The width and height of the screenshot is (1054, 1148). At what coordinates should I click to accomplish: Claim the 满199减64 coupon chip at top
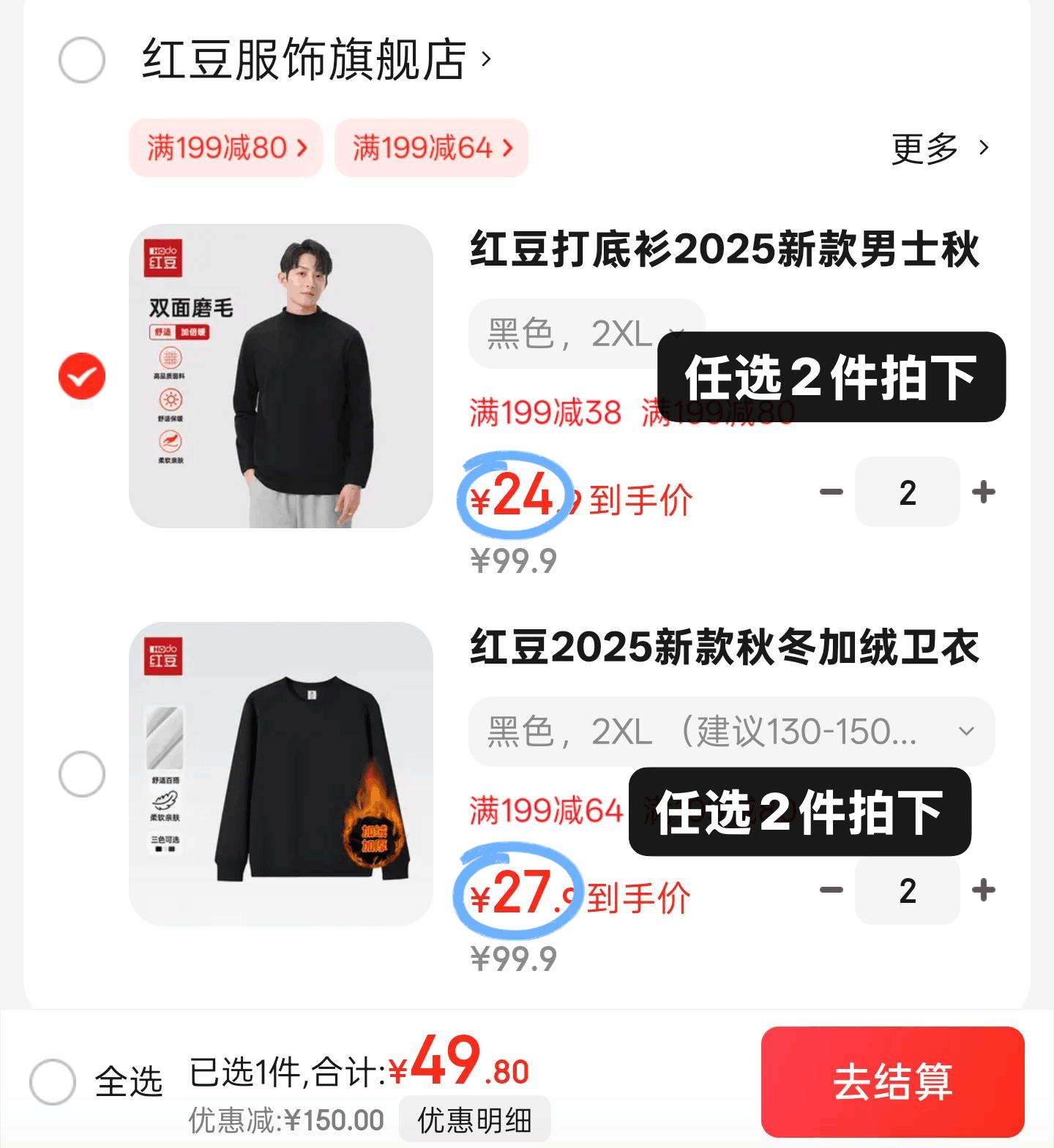(x=432, y=148)
